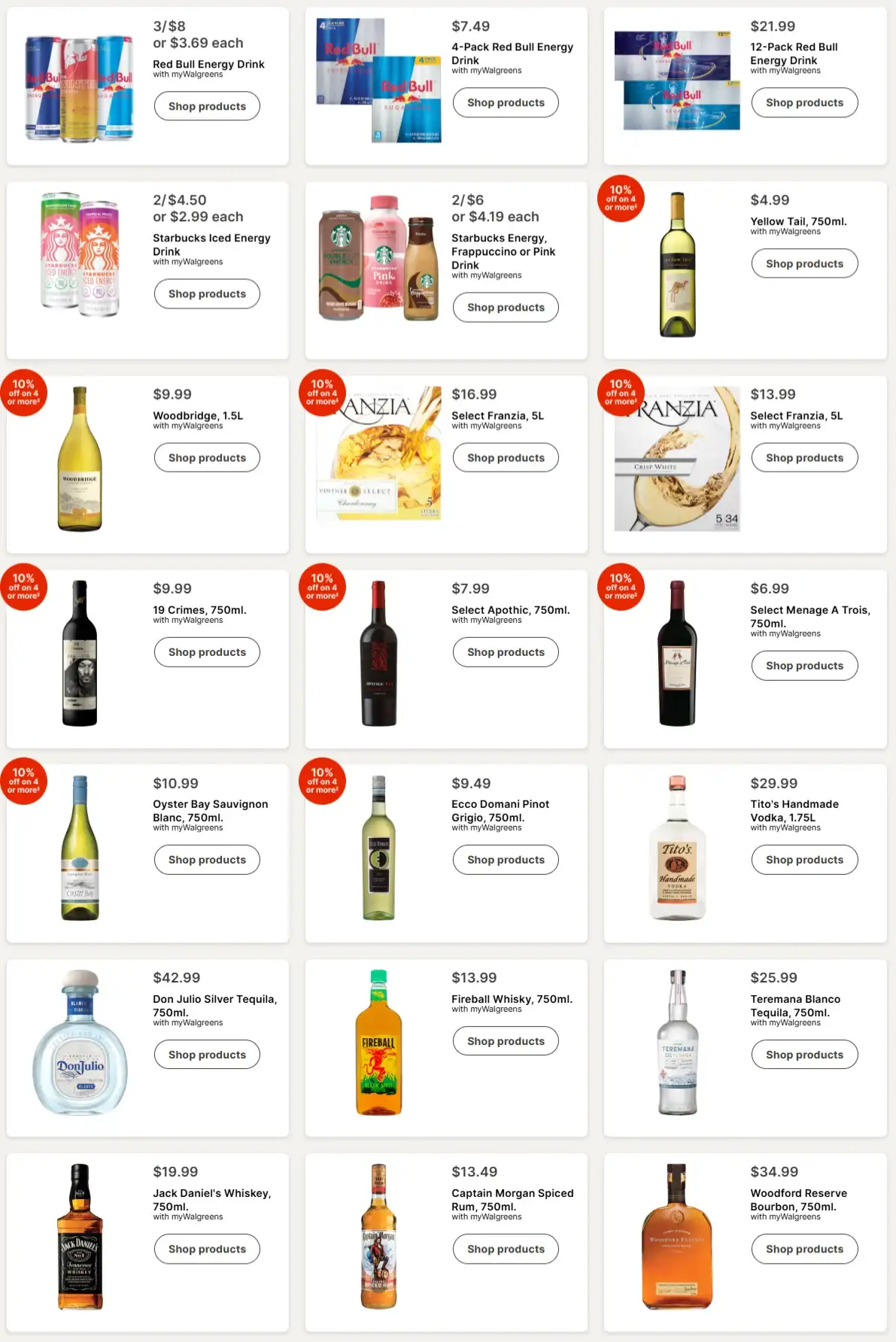Image resolution: width=896 pixels, height=1342 pixels.
Task: Shop products for Select Apothic 750ml
Action: click(506, 652)
